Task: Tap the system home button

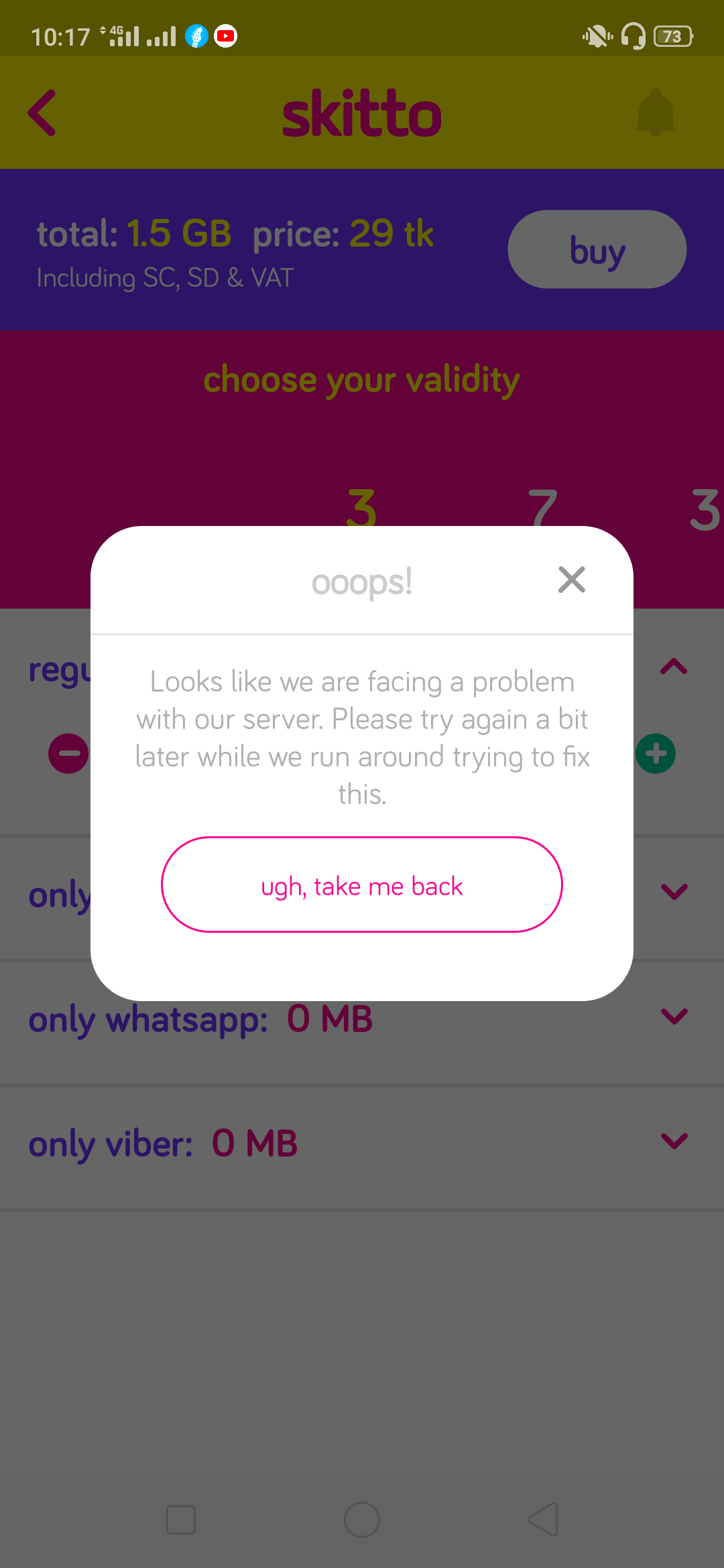Action: pos(362,1520)
